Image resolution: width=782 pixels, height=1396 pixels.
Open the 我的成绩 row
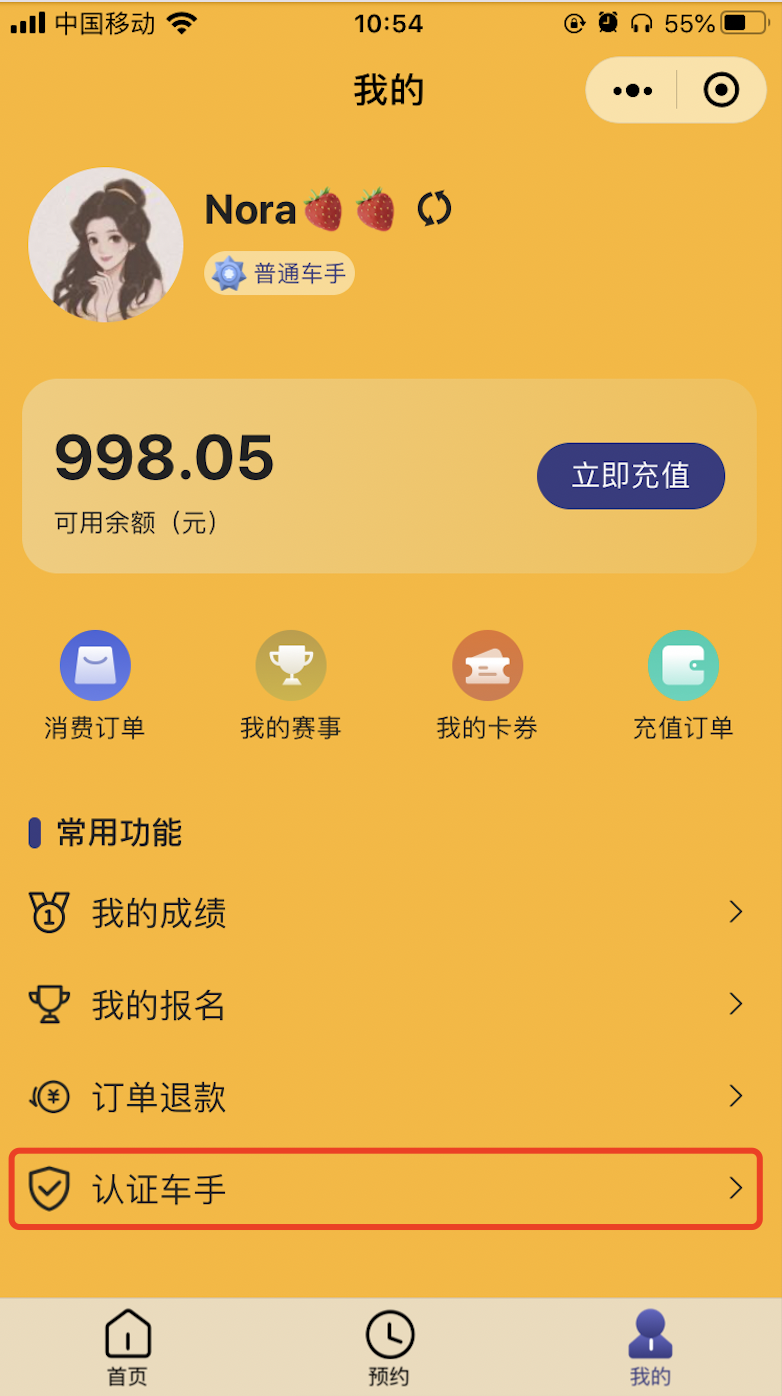pyautogui.click(x=386, y=913)
